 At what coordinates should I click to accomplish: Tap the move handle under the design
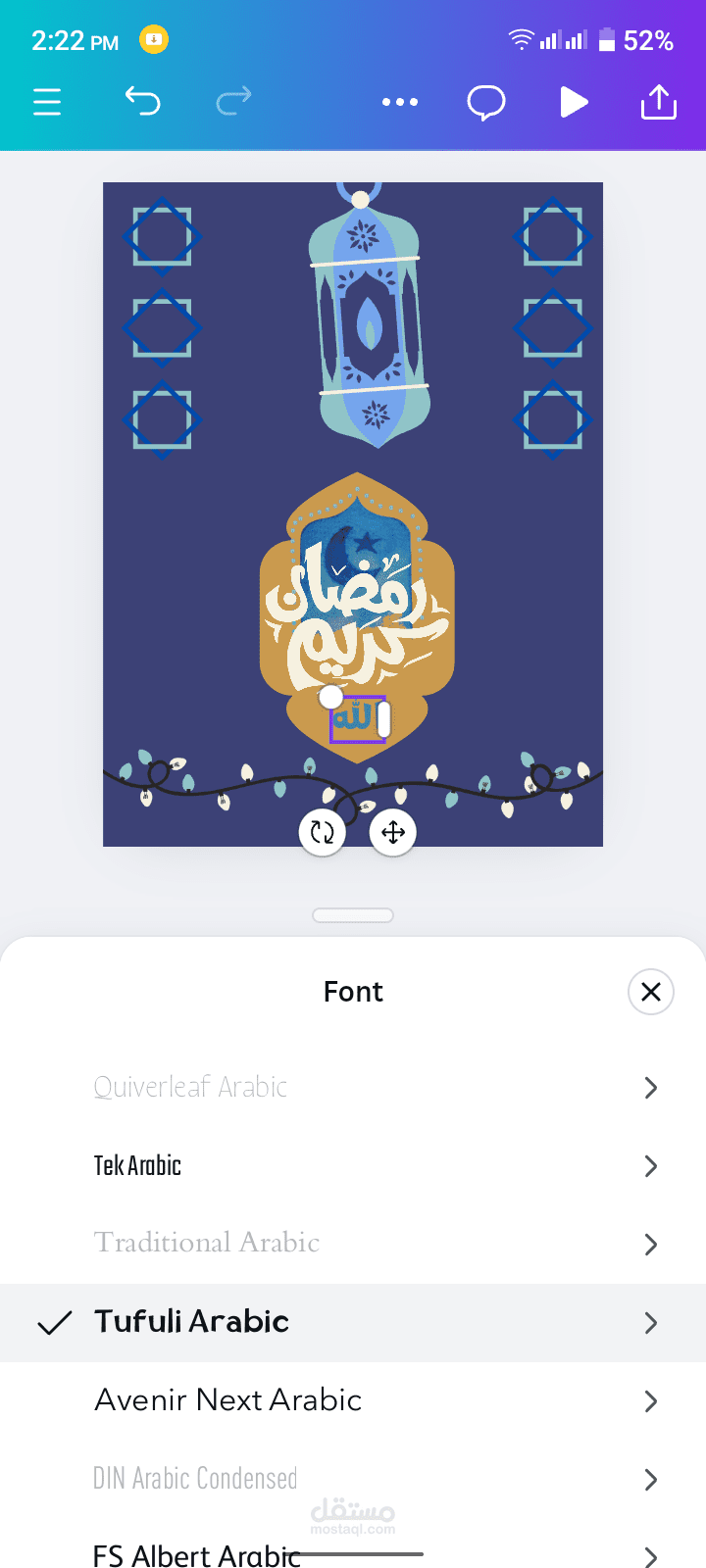click(x=393, y=833)
